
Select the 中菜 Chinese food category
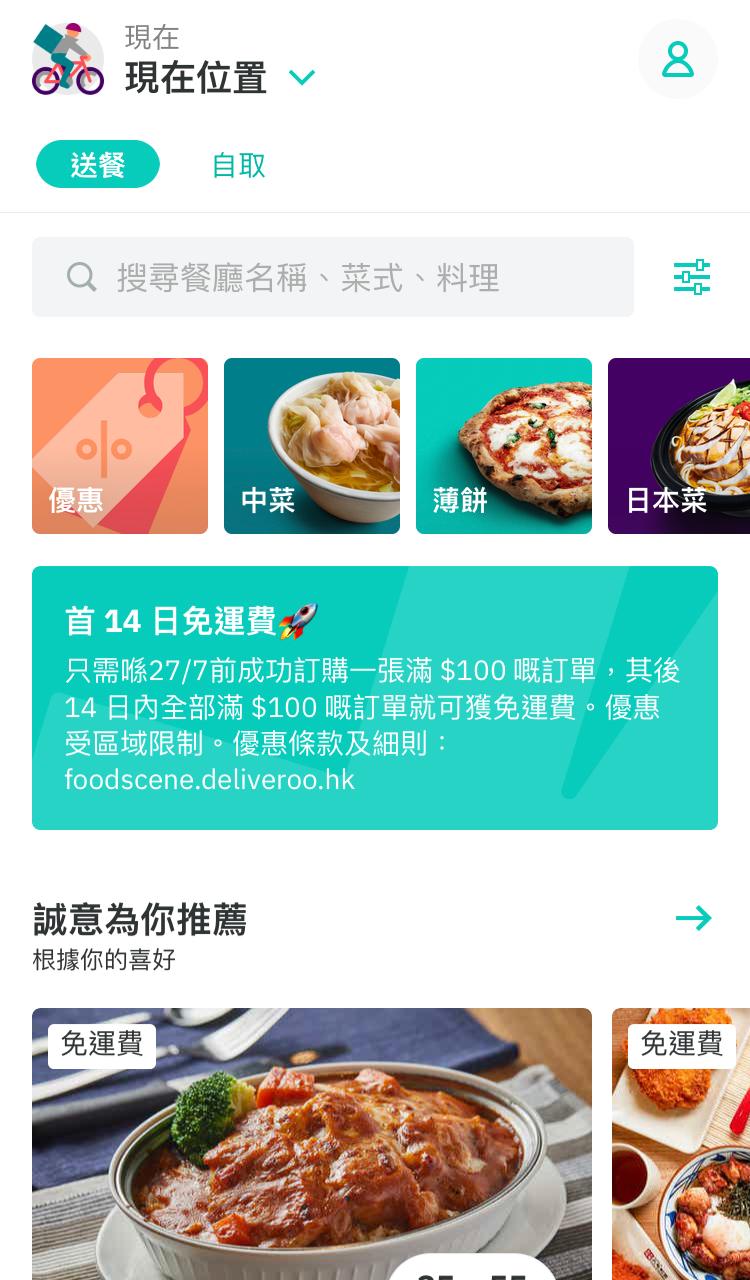coord(312,445)
